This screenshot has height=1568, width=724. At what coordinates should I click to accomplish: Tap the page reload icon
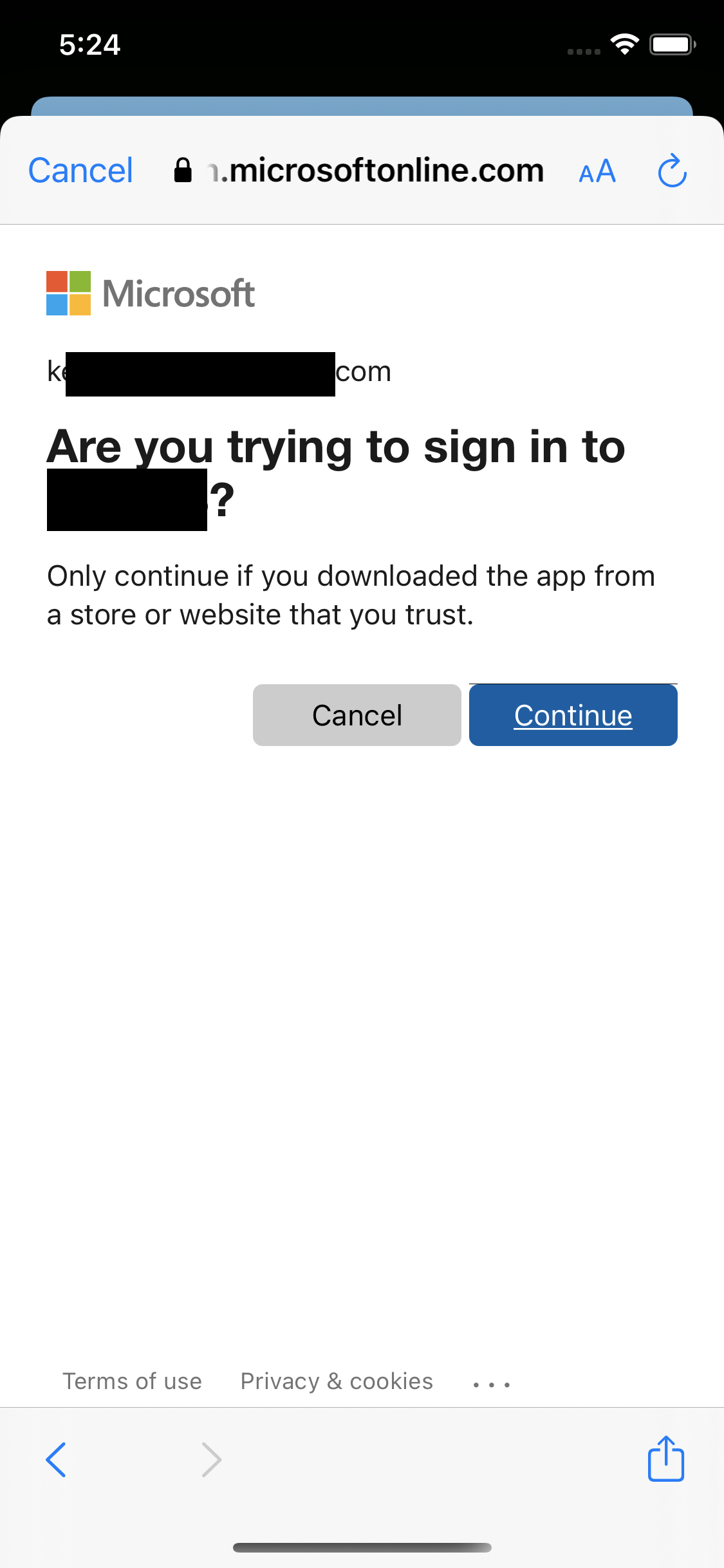[671, 171]
